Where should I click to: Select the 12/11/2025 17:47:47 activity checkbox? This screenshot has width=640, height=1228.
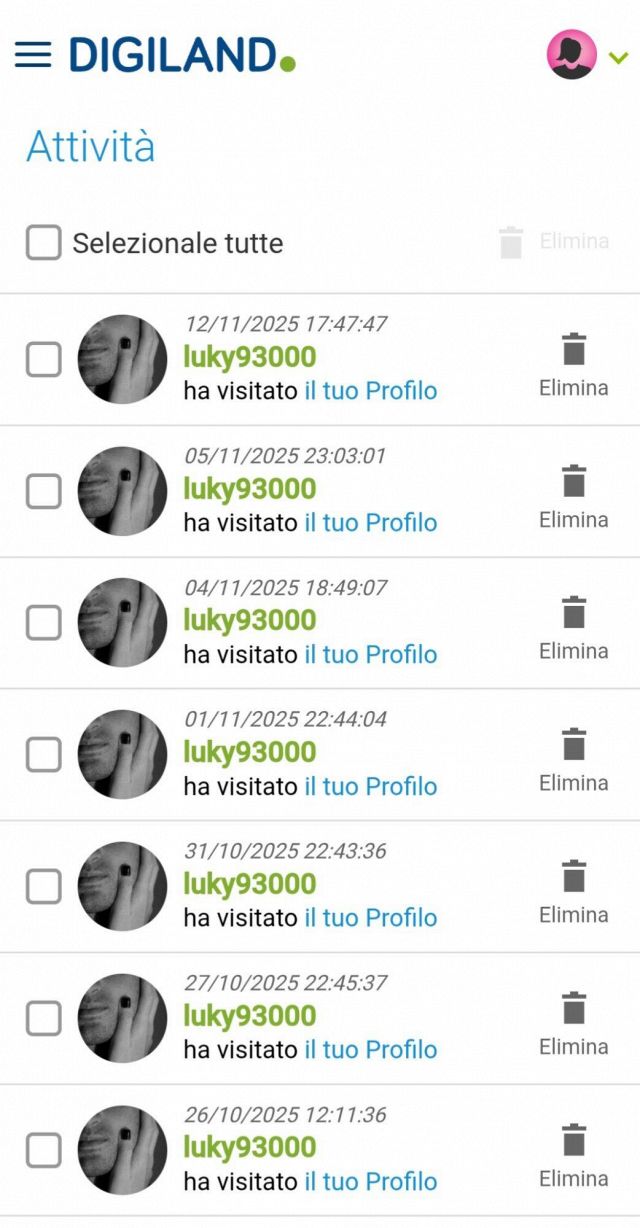point(43,359)
